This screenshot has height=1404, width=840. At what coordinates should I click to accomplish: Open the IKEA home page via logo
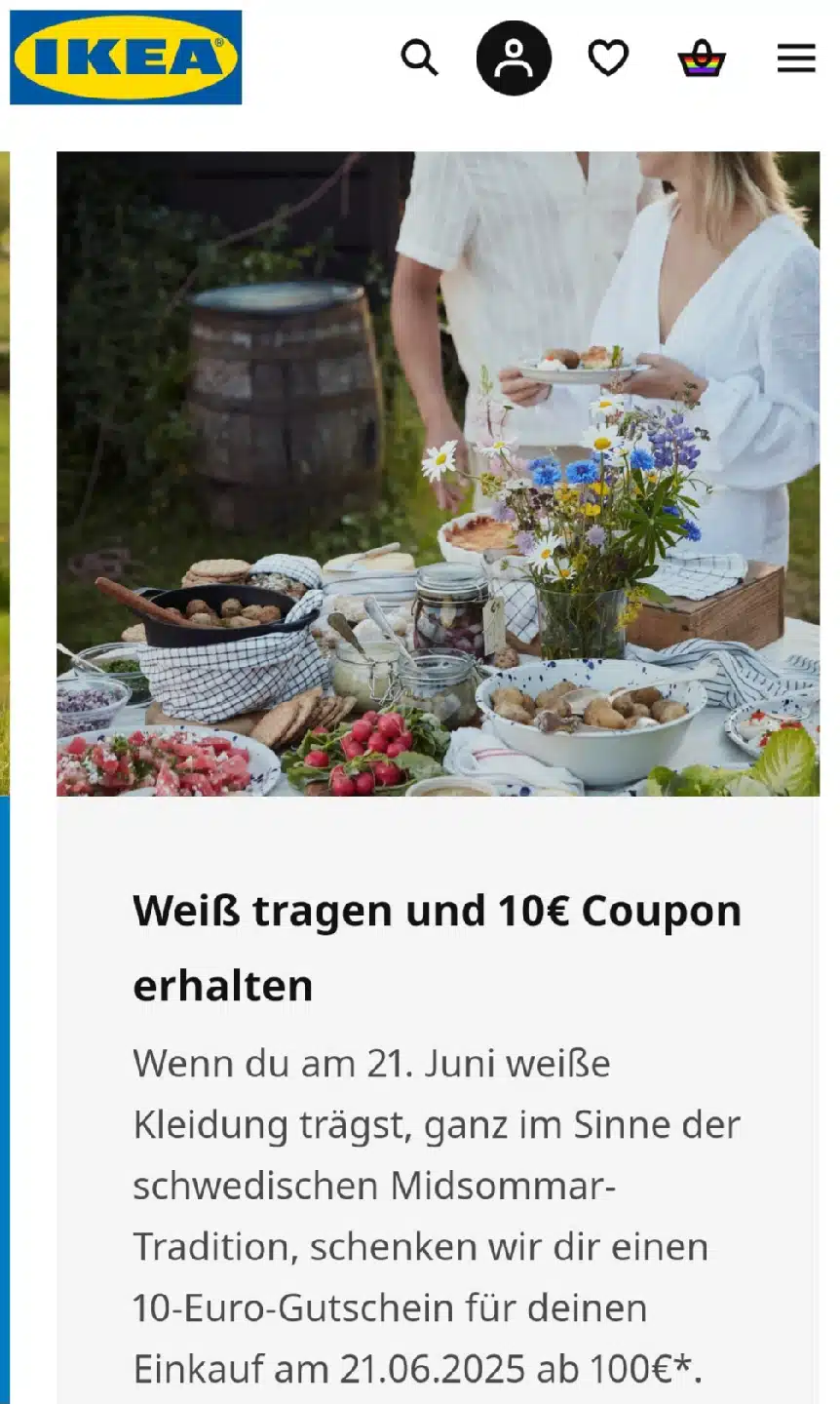tap(126, 58)
